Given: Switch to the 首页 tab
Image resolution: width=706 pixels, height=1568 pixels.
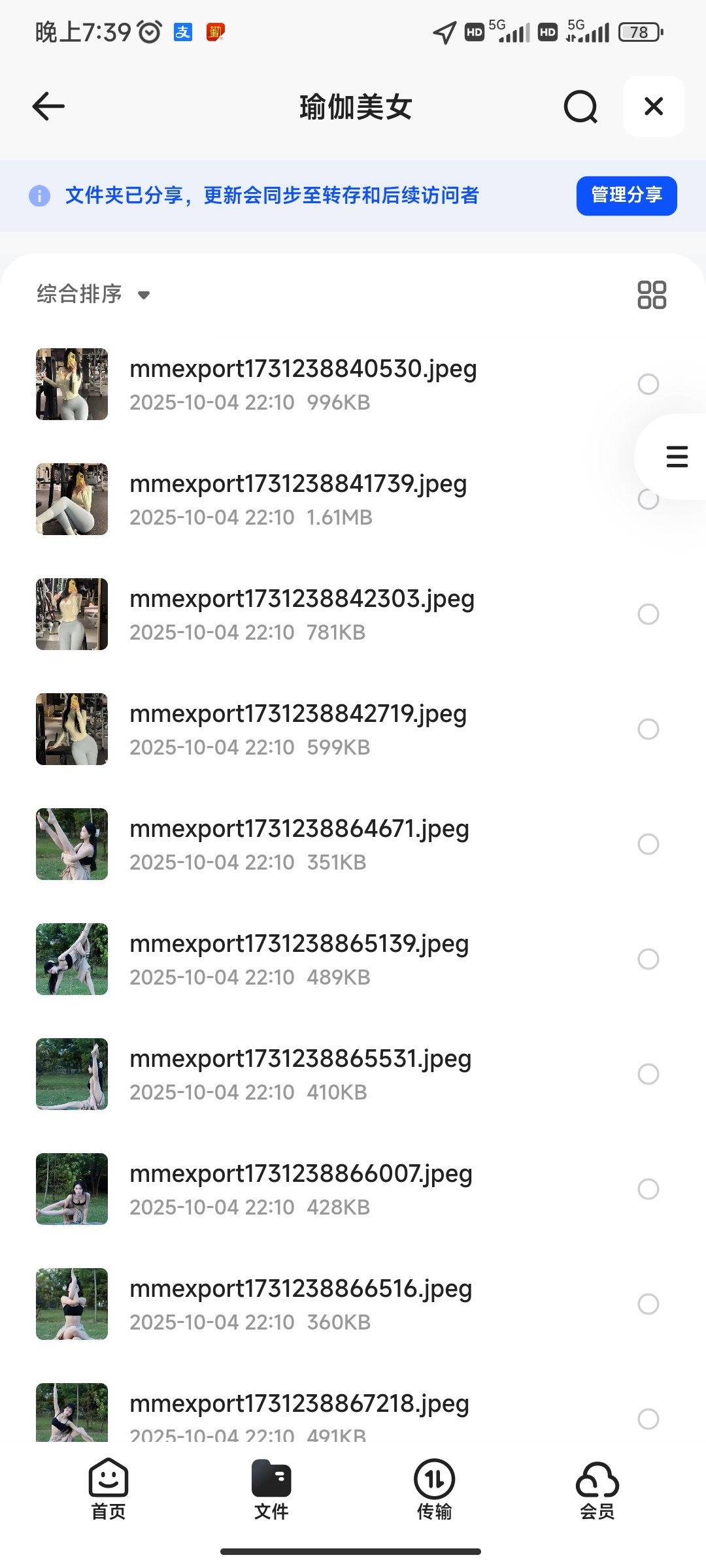Looking at the screenshot, I should (x=109, y=1490).
